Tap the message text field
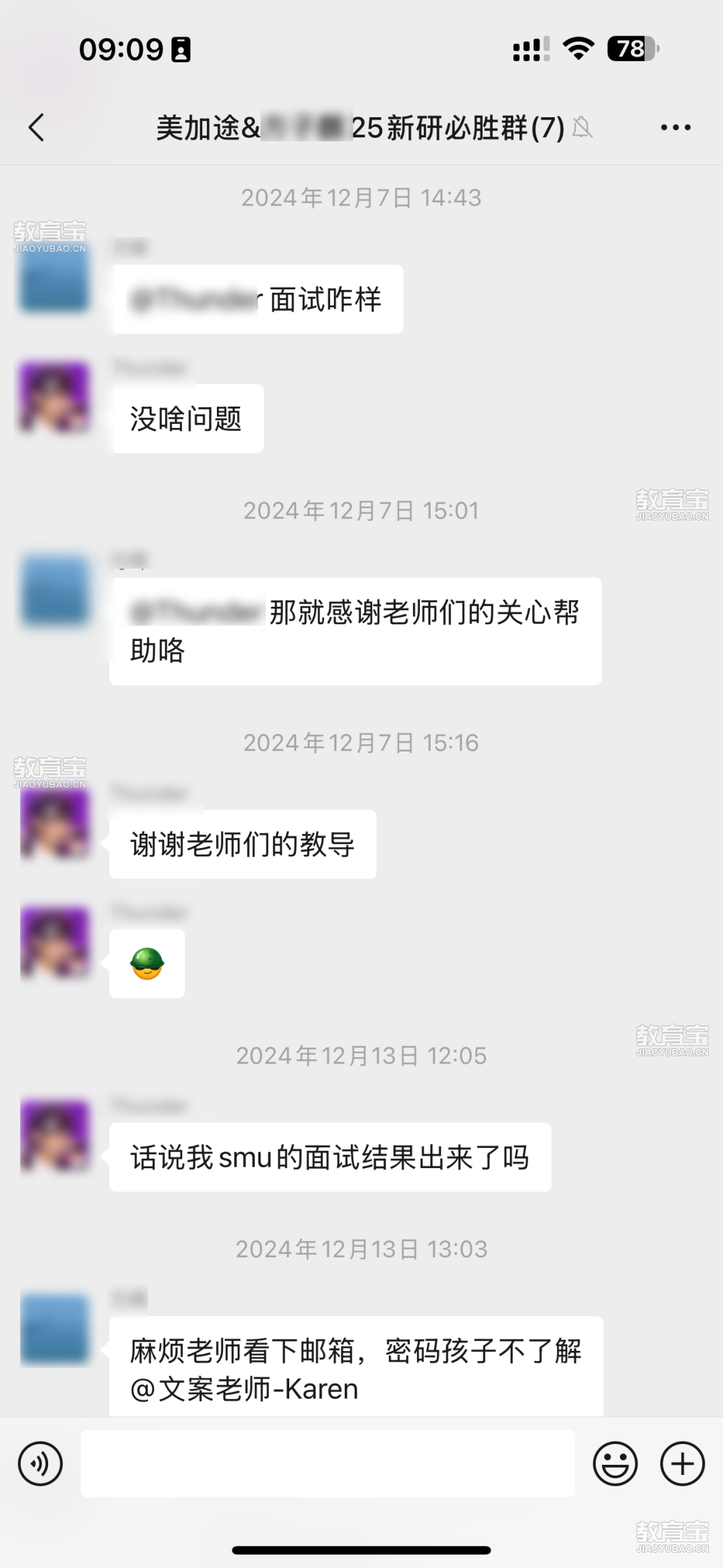This screenshot has height=1568, width=723. 328,1464
